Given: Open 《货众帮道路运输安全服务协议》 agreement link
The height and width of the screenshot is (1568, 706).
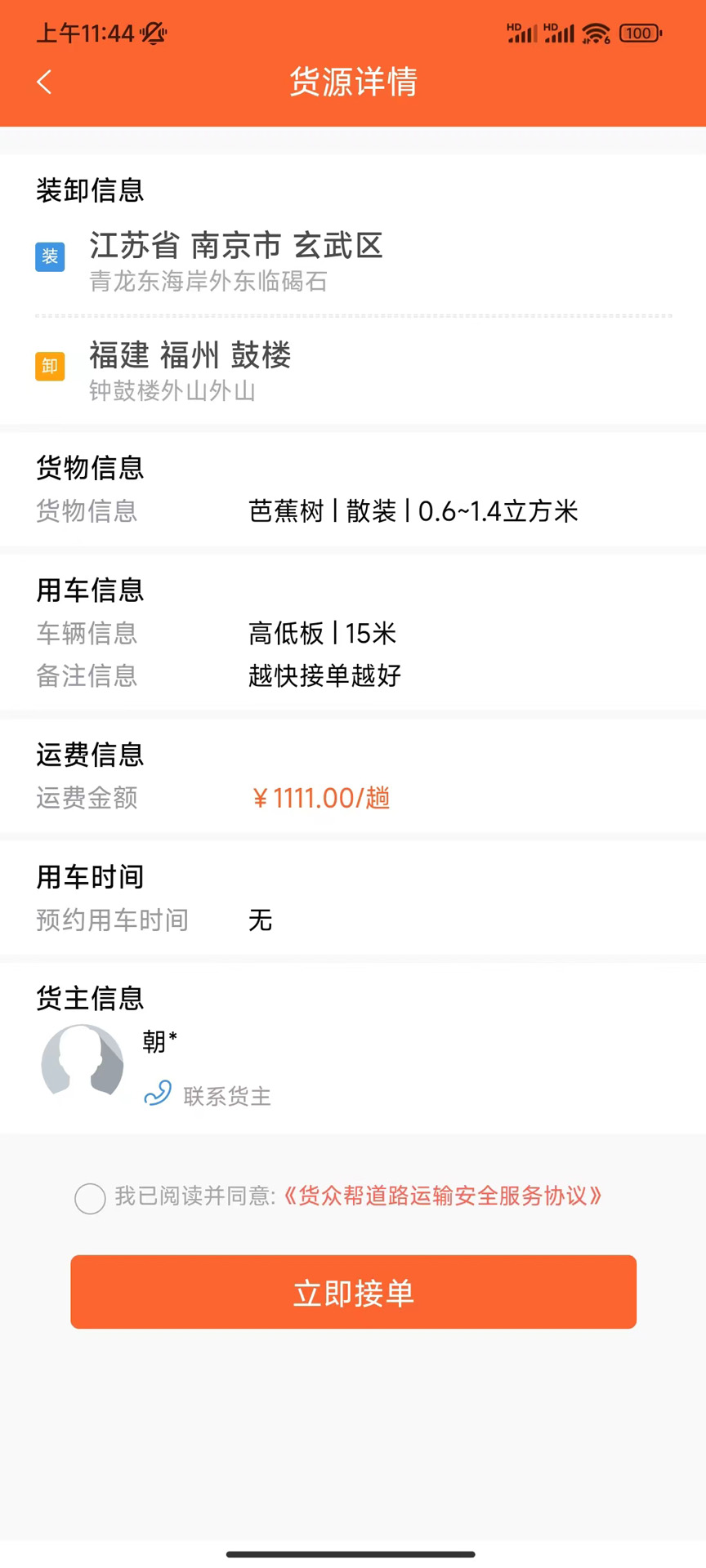Looking at the screenshot, I should point(444,1196).
